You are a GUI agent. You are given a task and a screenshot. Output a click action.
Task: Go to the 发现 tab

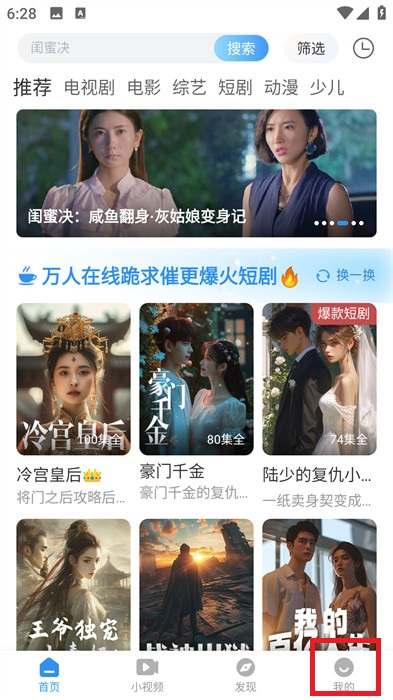tap(246, 675)
